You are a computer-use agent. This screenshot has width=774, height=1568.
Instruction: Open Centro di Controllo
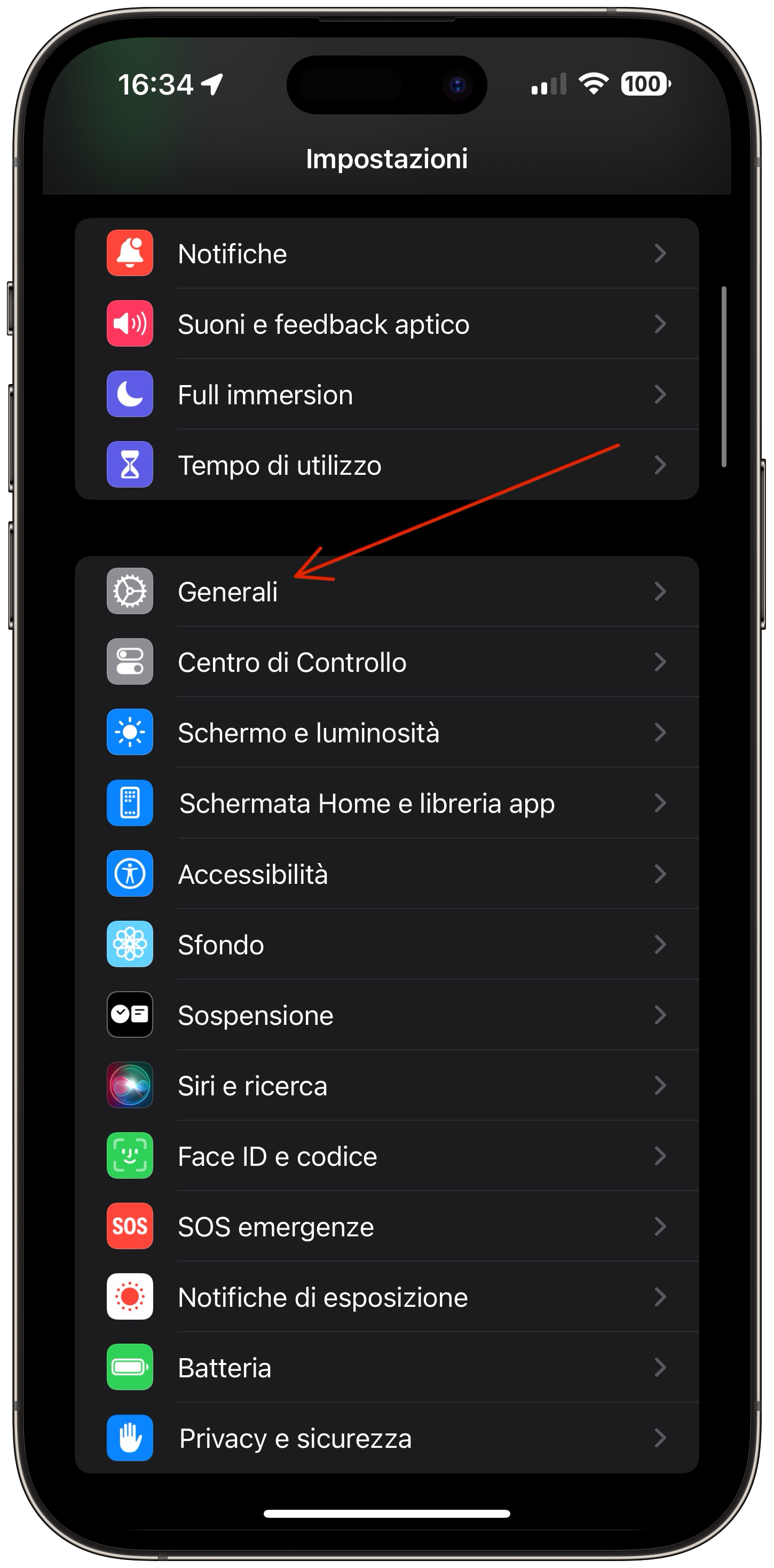(x=386, y=662)
